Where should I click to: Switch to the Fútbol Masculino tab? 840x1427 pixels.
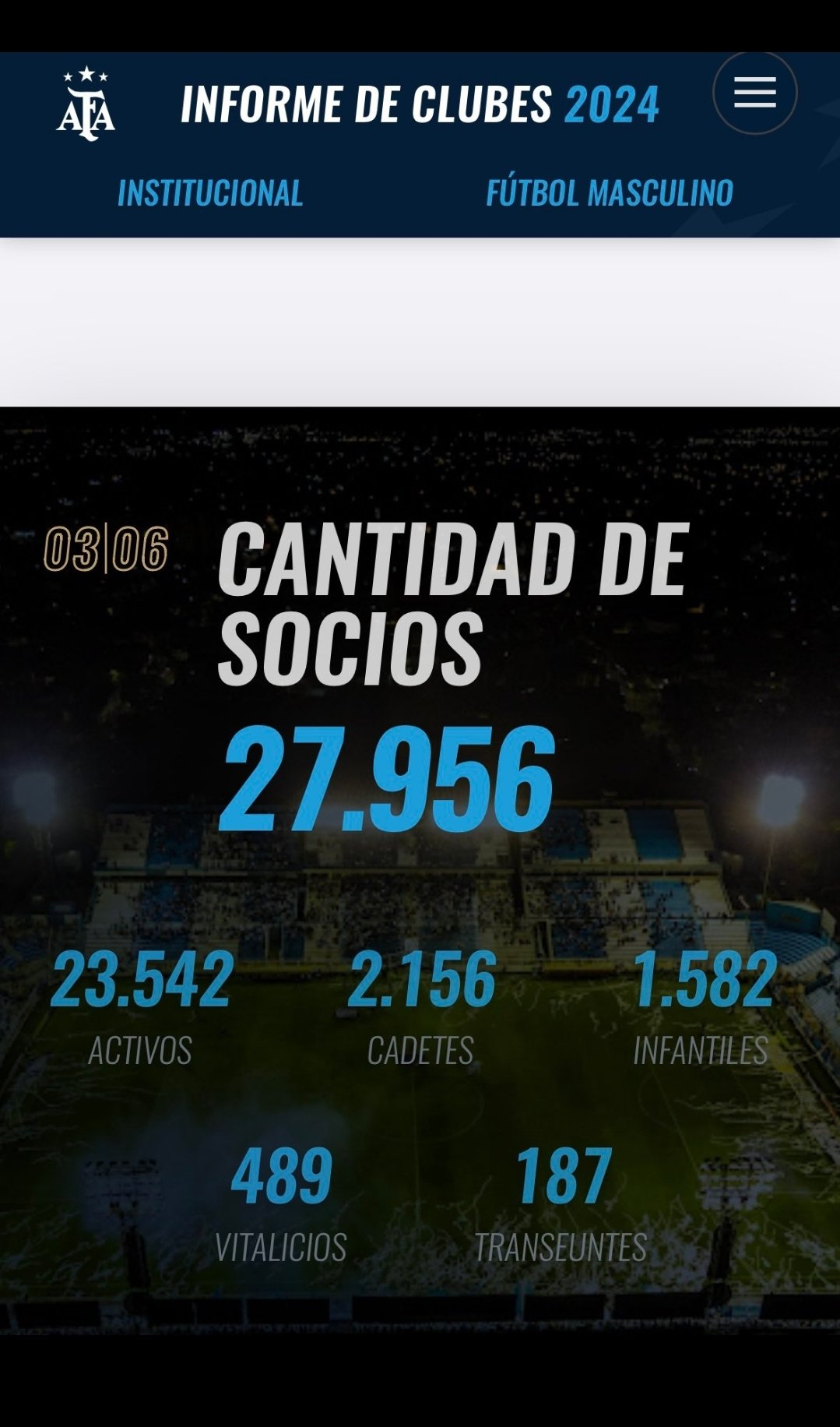point(610,193)
